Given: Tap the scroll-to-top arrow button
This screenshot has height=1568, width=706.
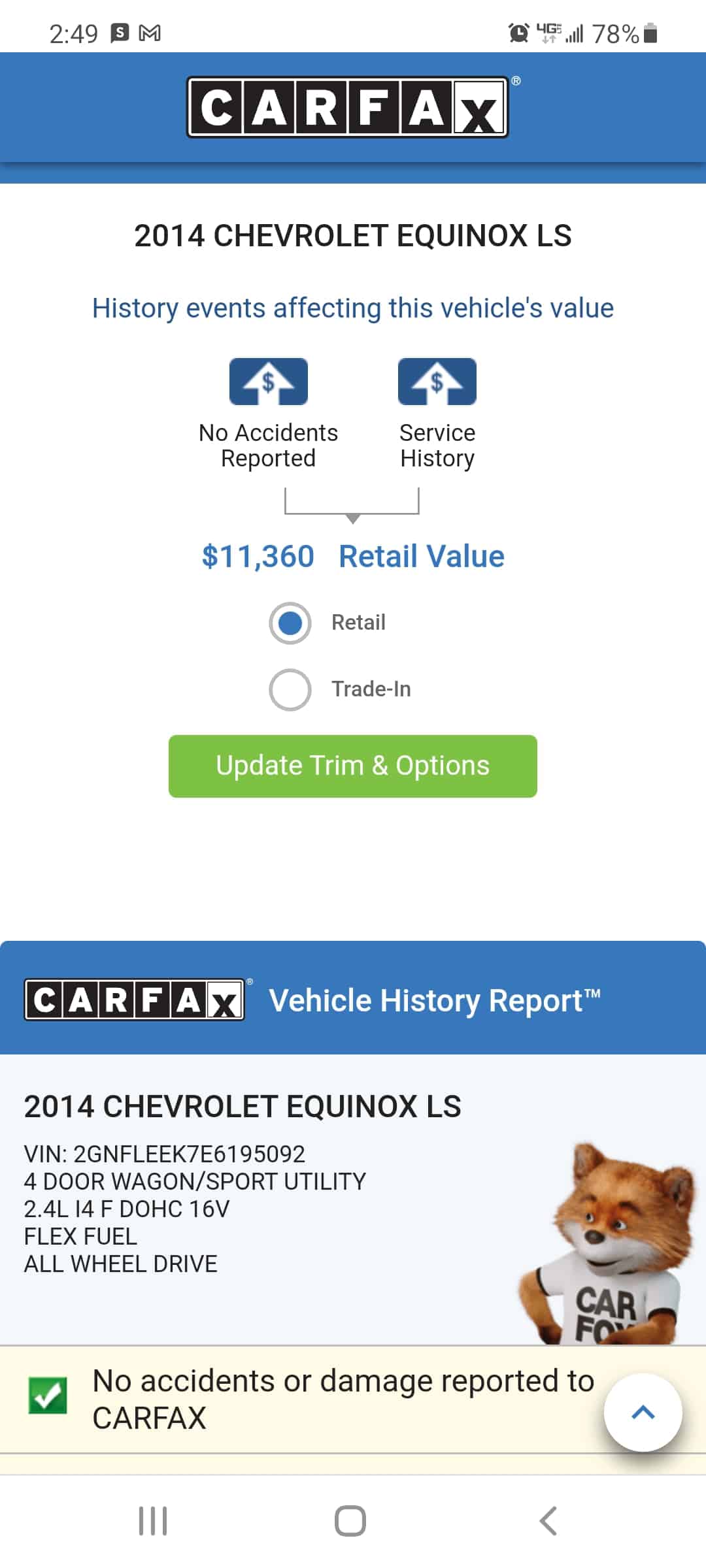Looking at the screenshot, I should (x=643, y=1413).
